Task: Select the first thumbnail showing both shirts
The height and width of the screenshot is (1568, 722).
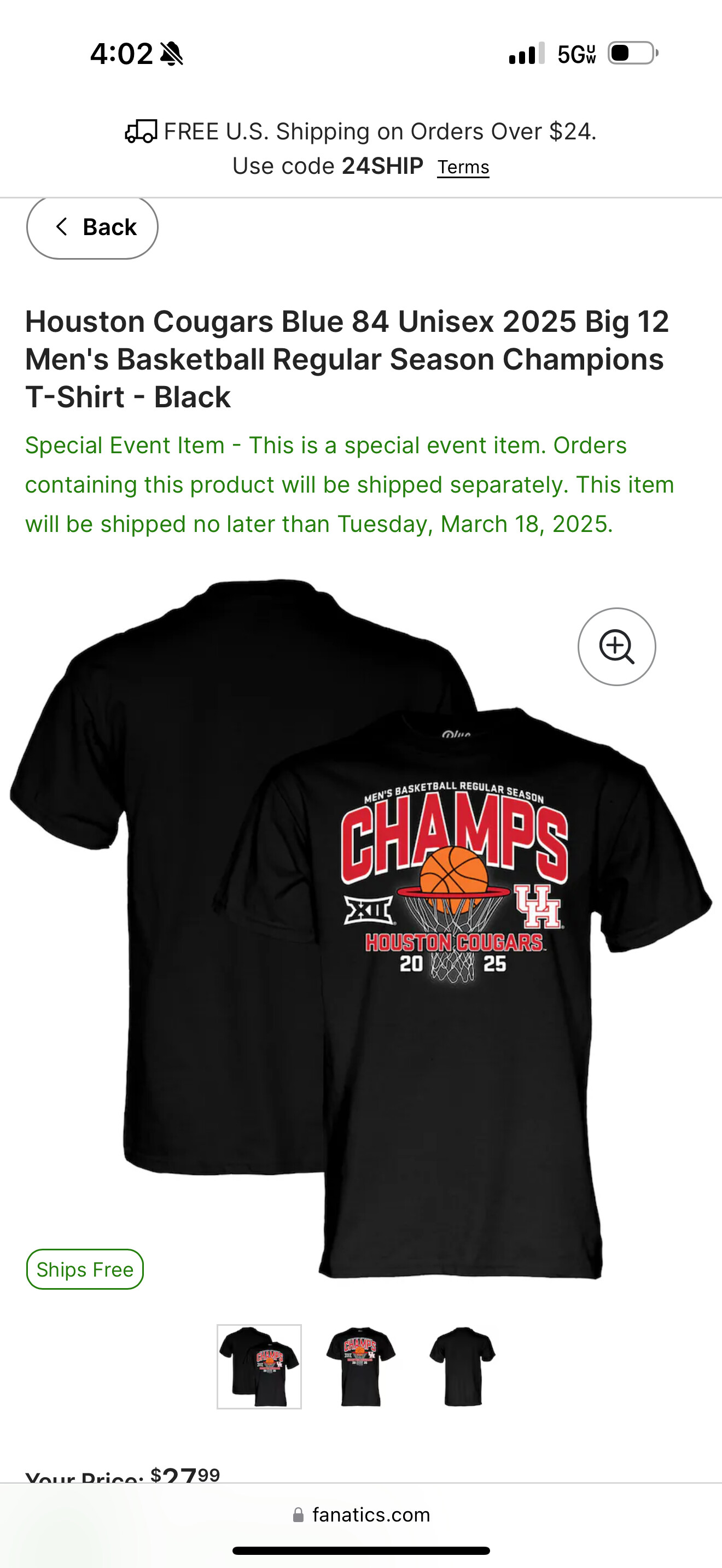Action: (x=259, y=1366)
